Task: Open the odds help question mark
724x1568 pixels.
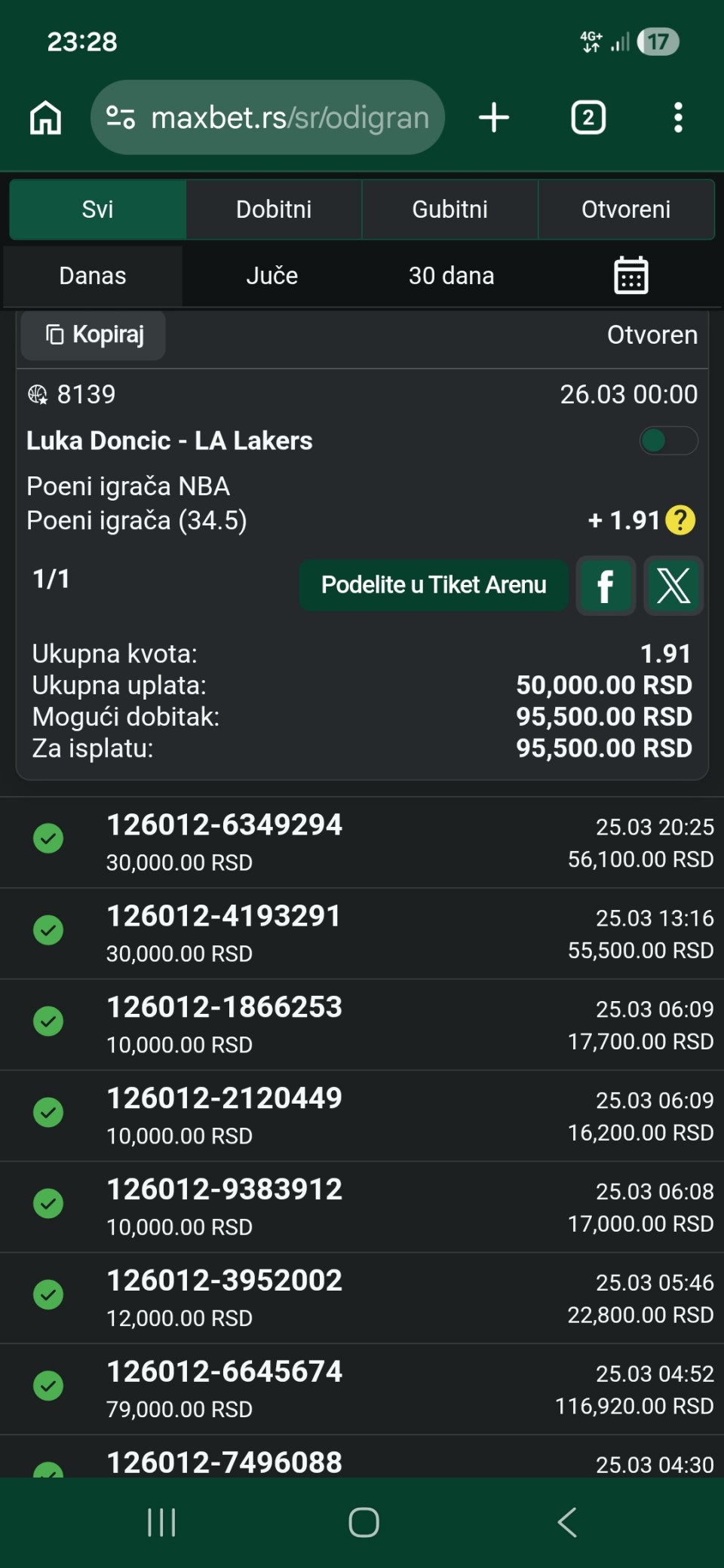Action: [680, 520]
